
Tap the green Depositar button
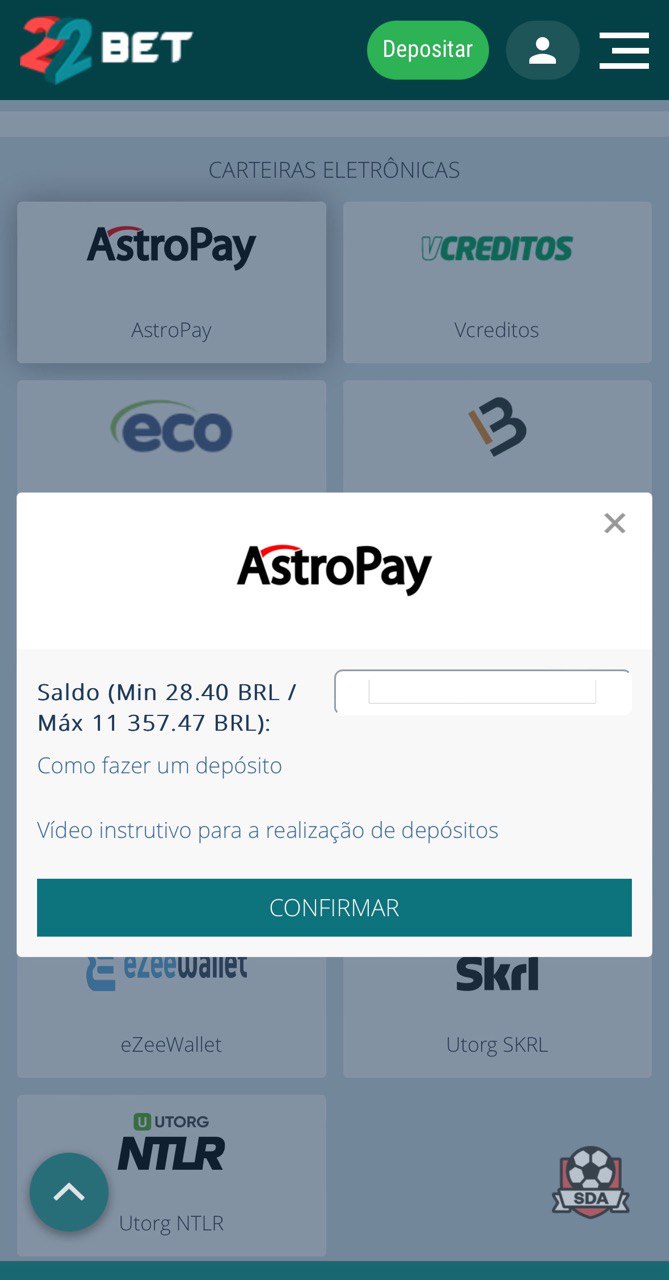coord(428,50)
